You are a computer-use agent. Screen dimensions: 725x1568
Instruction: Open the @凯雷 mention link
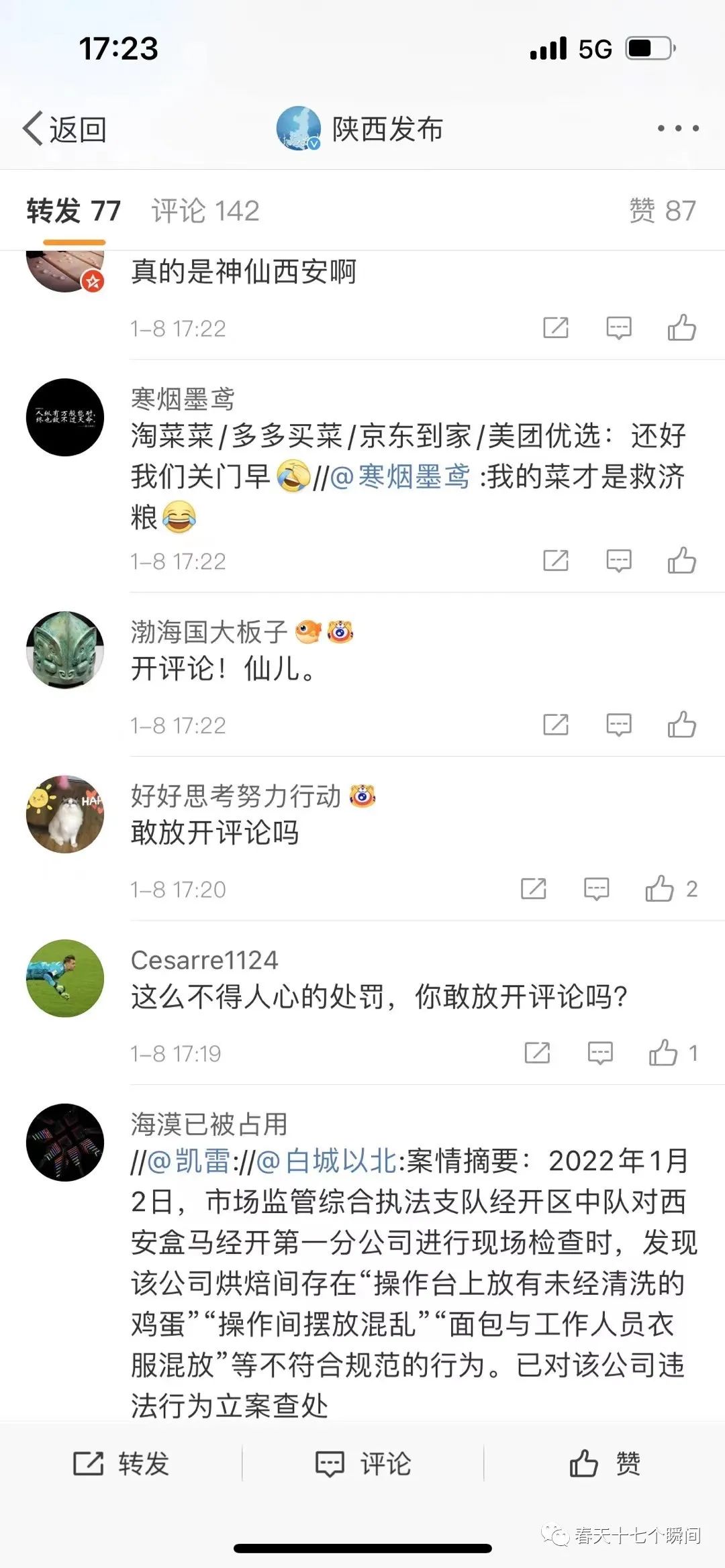click(x=188, y=1161)
